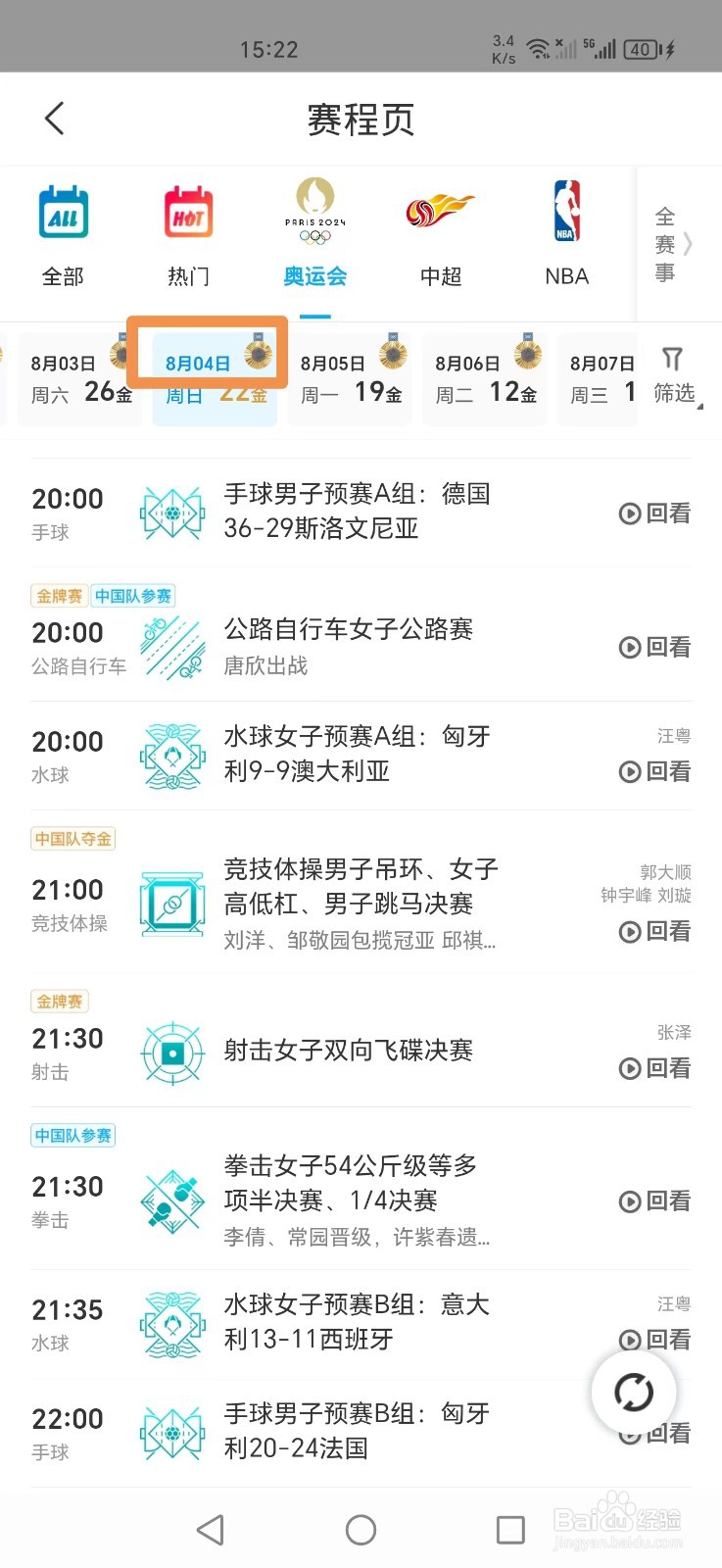Open the 全赛事 list
This screenshot has width=722, height=1568.
point(673,244)
